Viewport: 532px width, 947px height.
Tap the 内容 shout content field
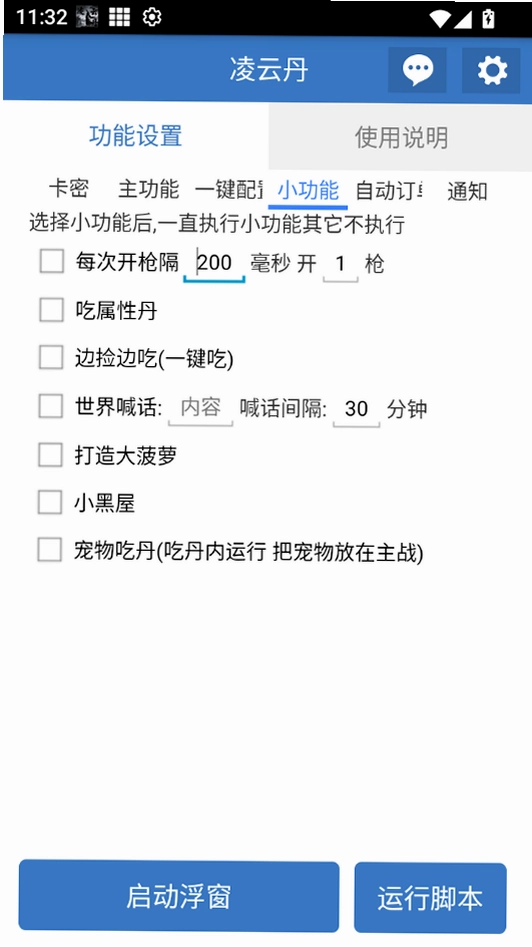click(x=200, y=409)
